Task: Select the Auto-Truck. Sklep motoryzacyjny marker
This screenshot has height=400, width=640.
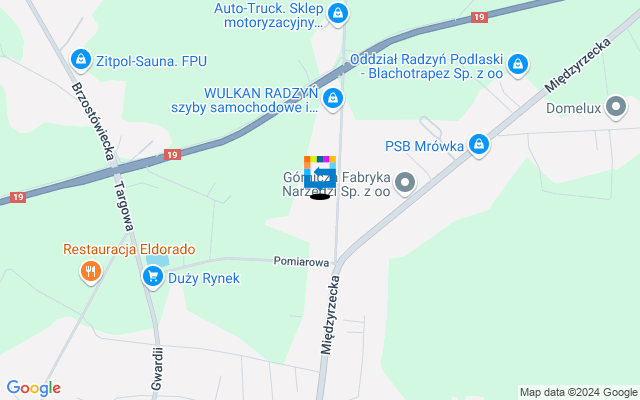Action: click(x=339, y=13)
